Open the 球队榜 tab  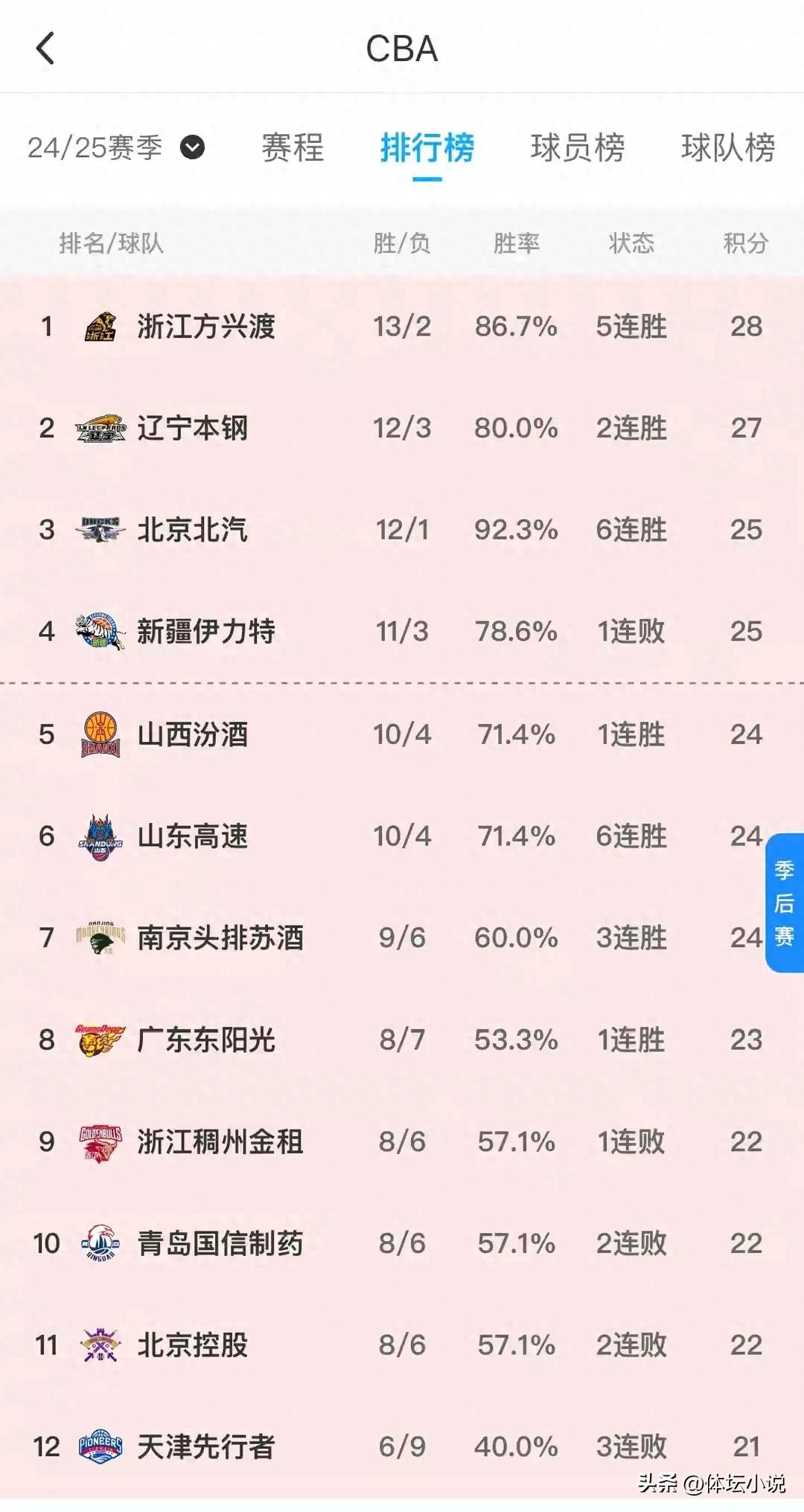[727, 147]
